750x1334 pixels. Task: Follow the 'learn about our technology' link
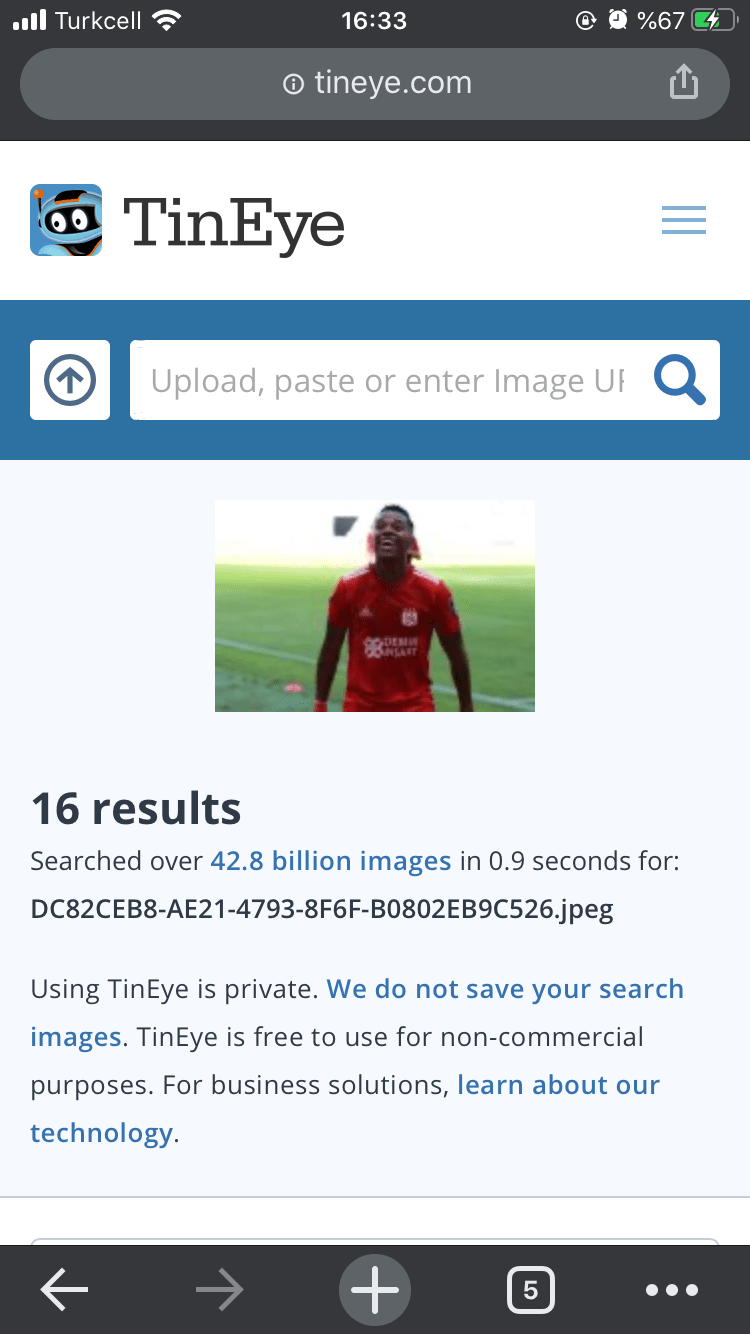pyautogui.click(x=558, y=1085)
